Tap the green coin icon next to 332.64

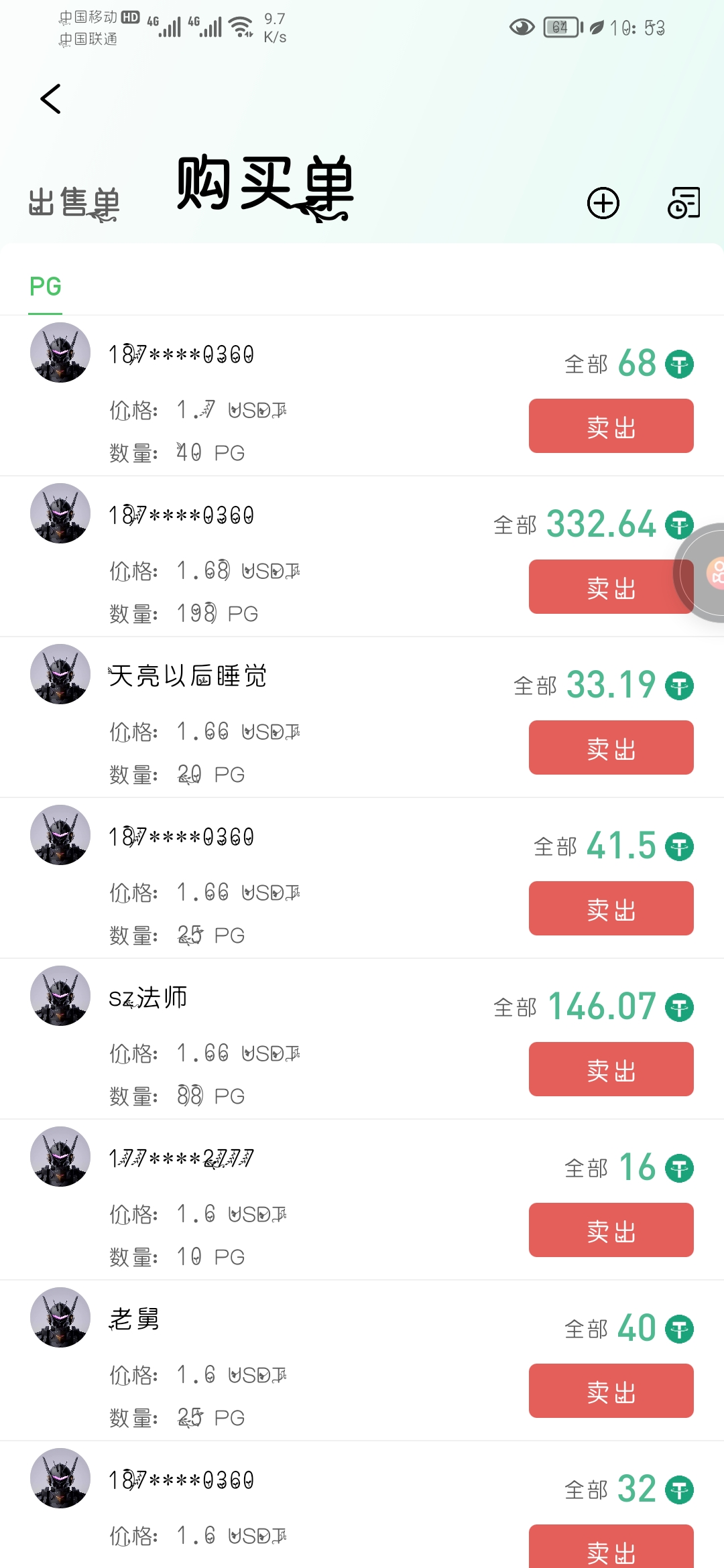(x=679, y=526)
